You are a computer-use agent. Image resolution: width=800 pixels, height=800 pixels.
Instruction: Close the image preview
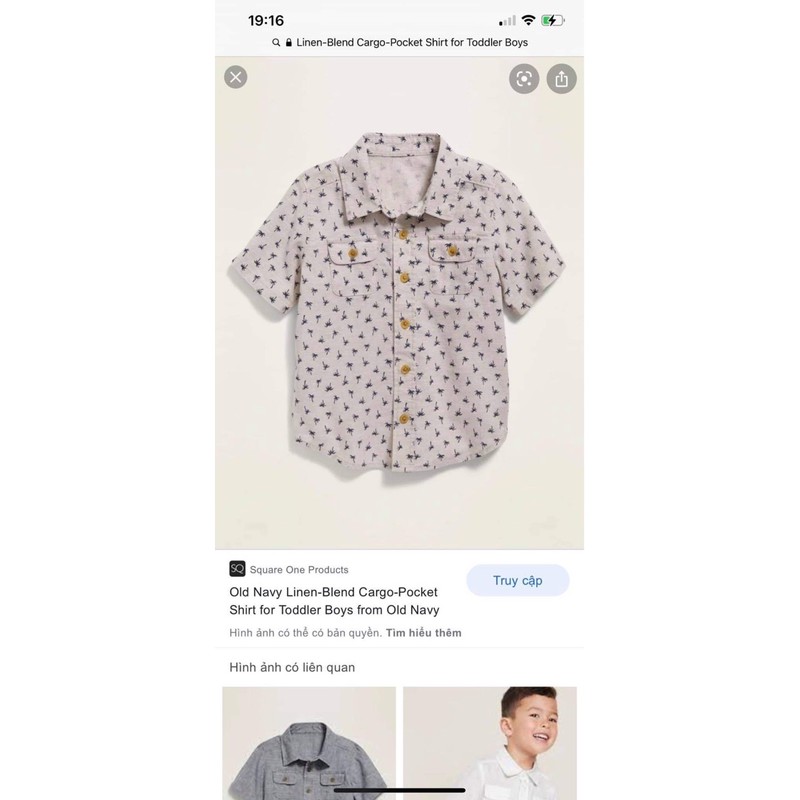235,77
